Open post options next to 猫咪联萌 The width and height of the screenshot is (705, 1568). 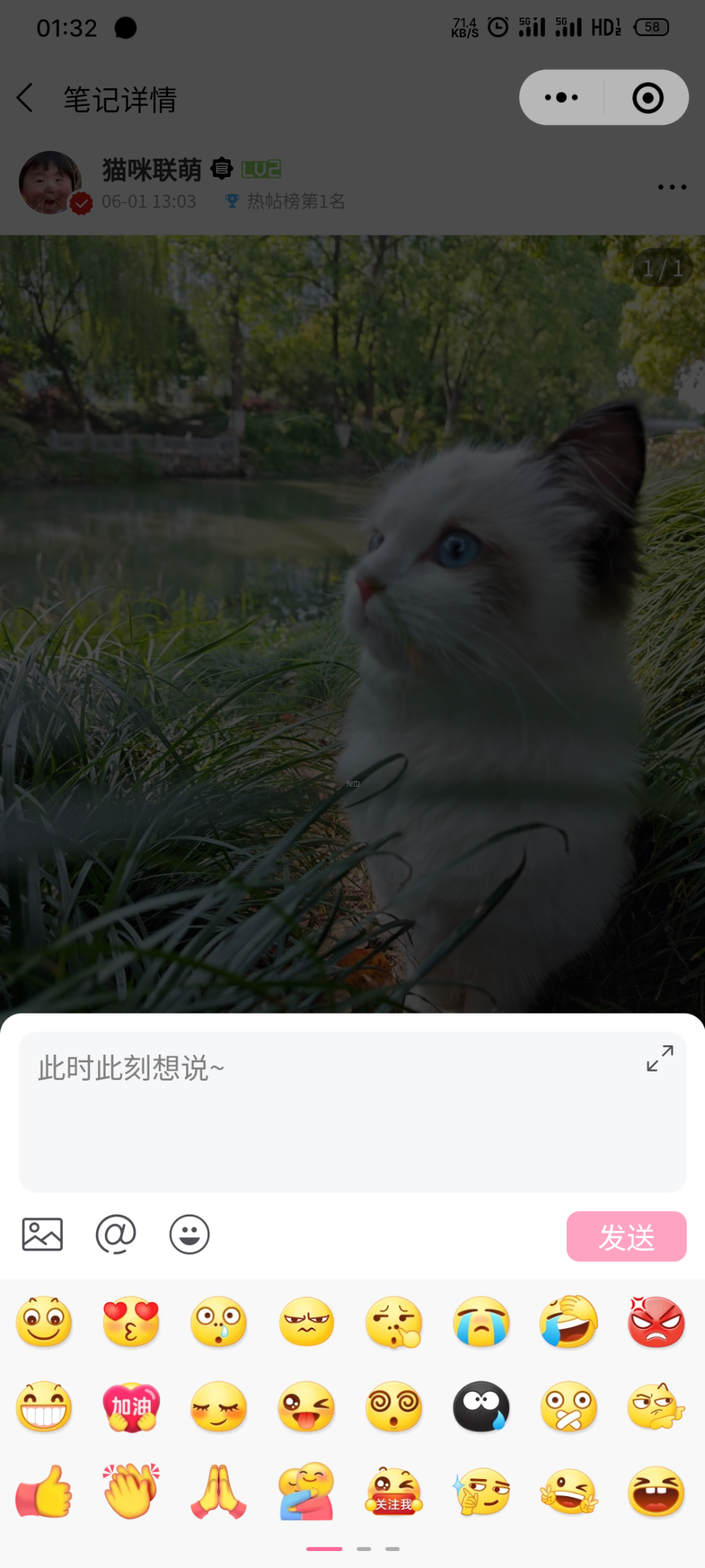coord(671,187)
